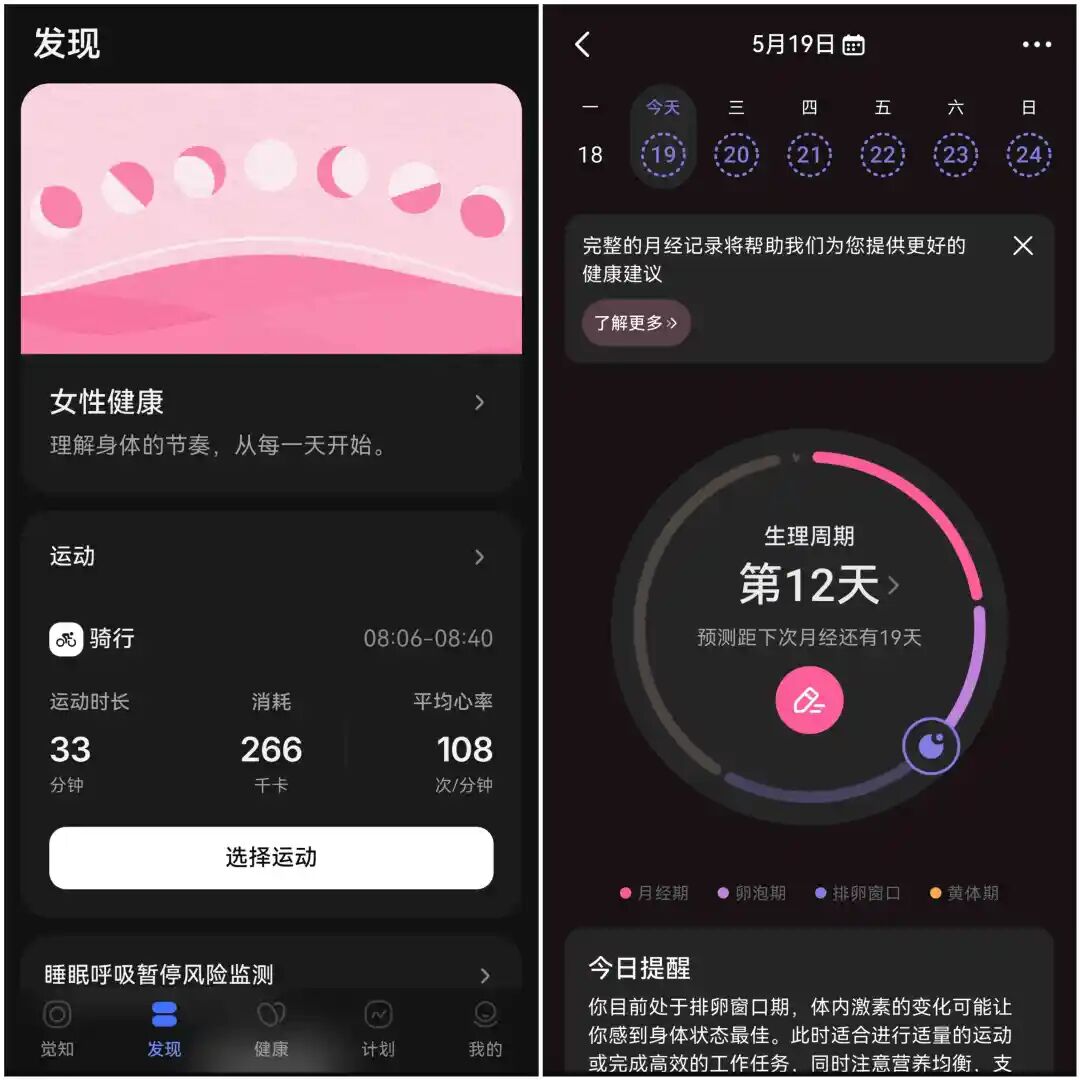Open the 运动 section

click(x=271, y=556)
